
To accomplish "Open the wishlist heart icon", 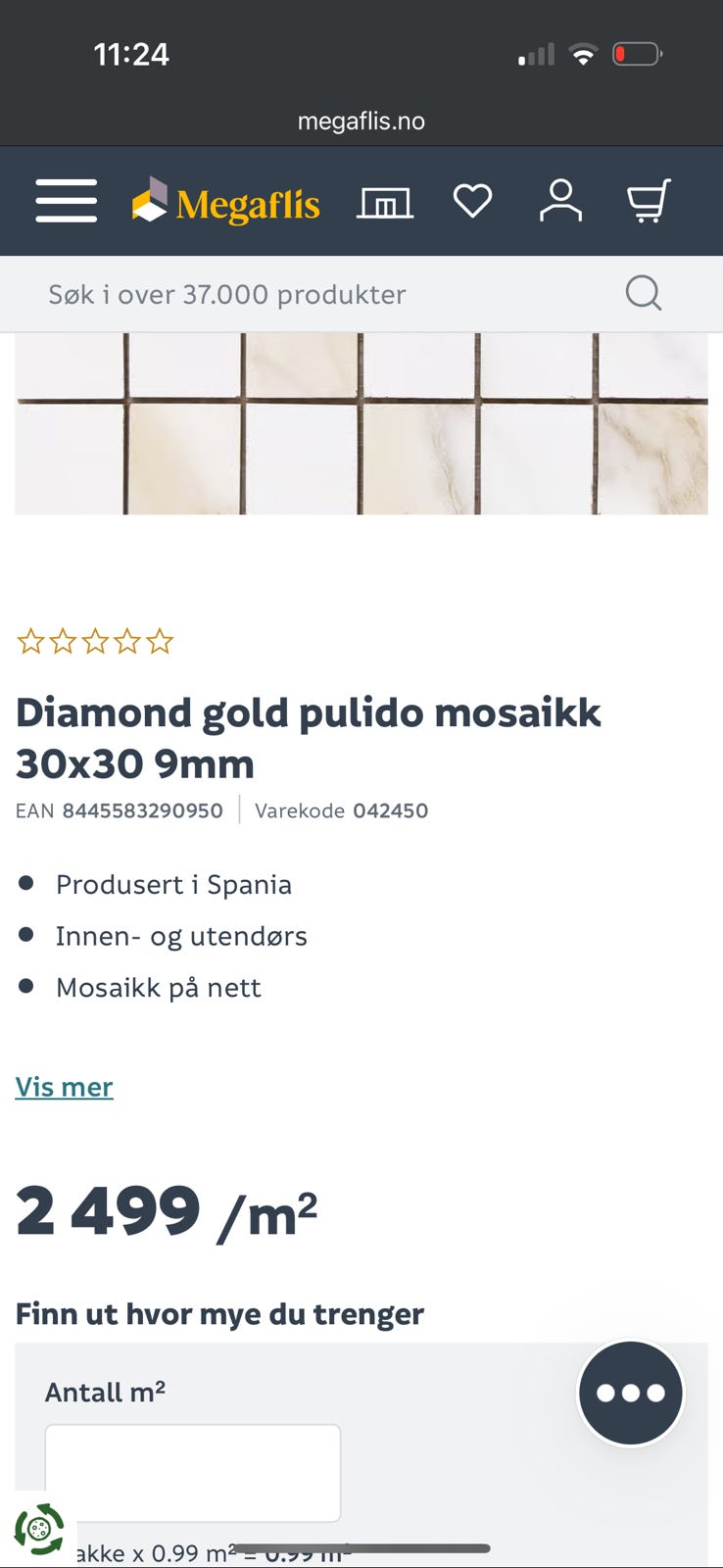I will click(x=473, y=200).
